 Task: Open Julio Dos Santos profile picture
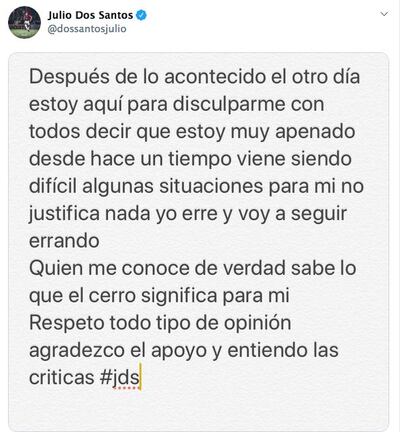(24, 22)
